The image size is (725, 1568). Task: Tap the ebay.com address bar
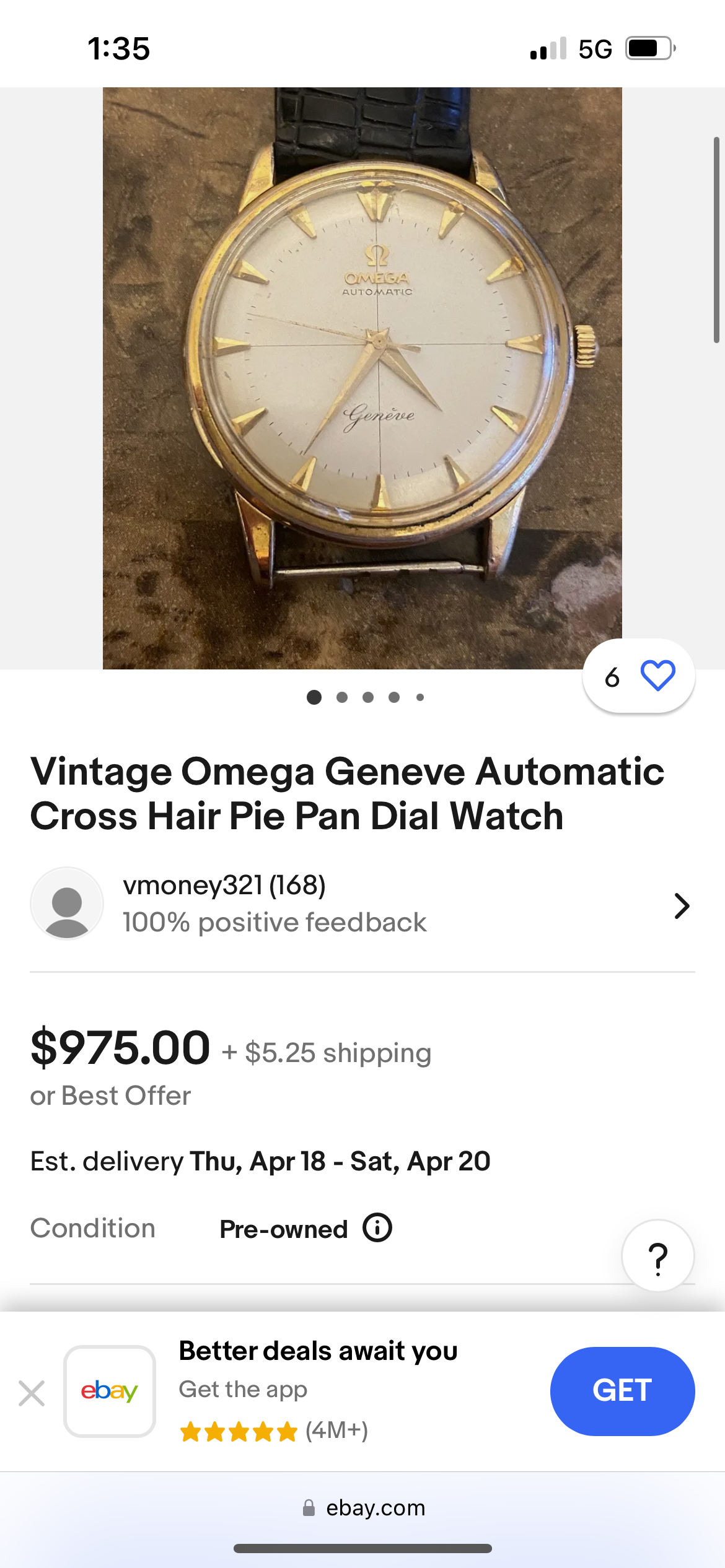click(x=363, y=1508)
